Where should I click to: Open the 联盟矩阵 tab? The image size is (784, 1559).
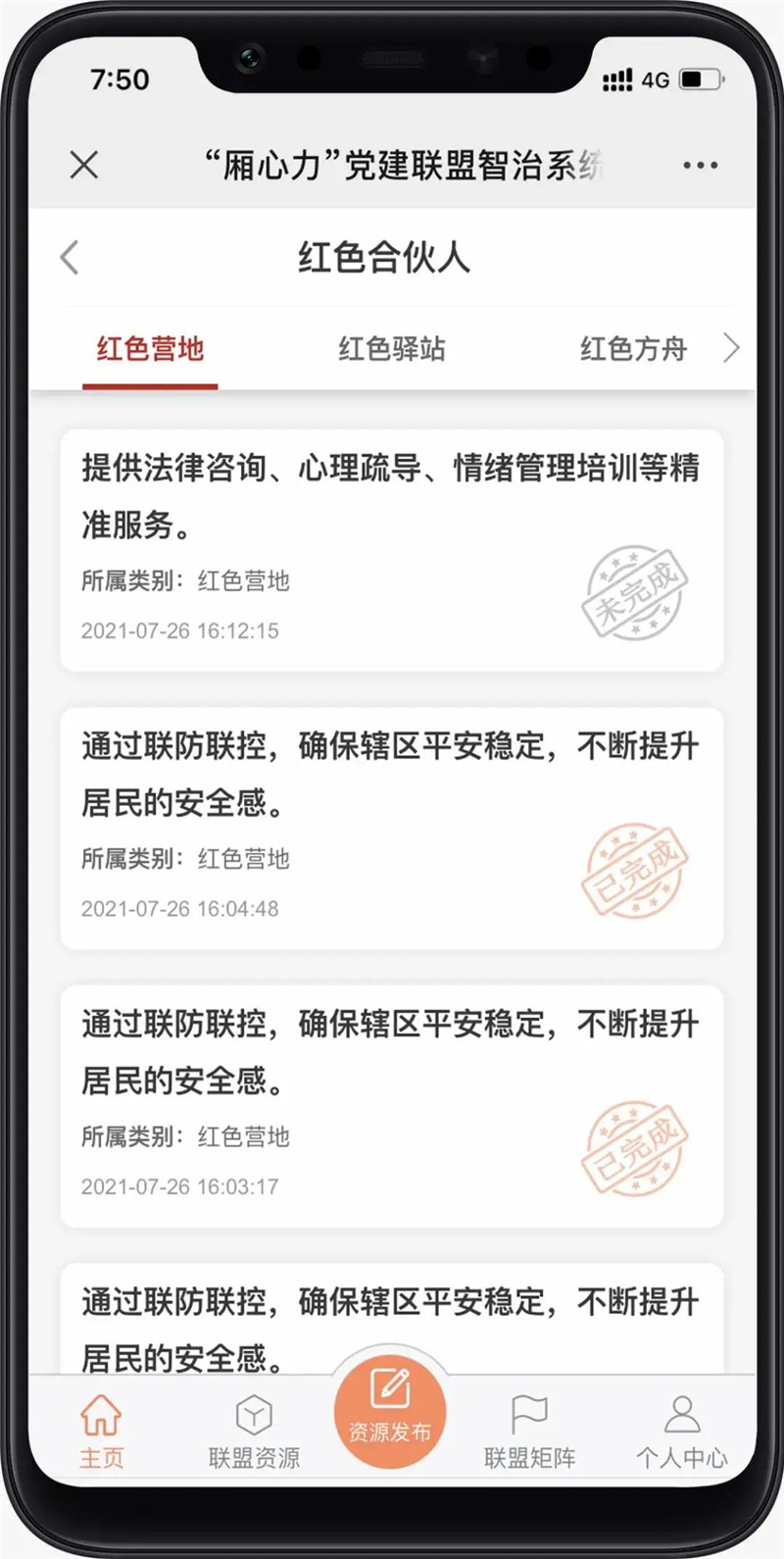tap(529, 1431)
